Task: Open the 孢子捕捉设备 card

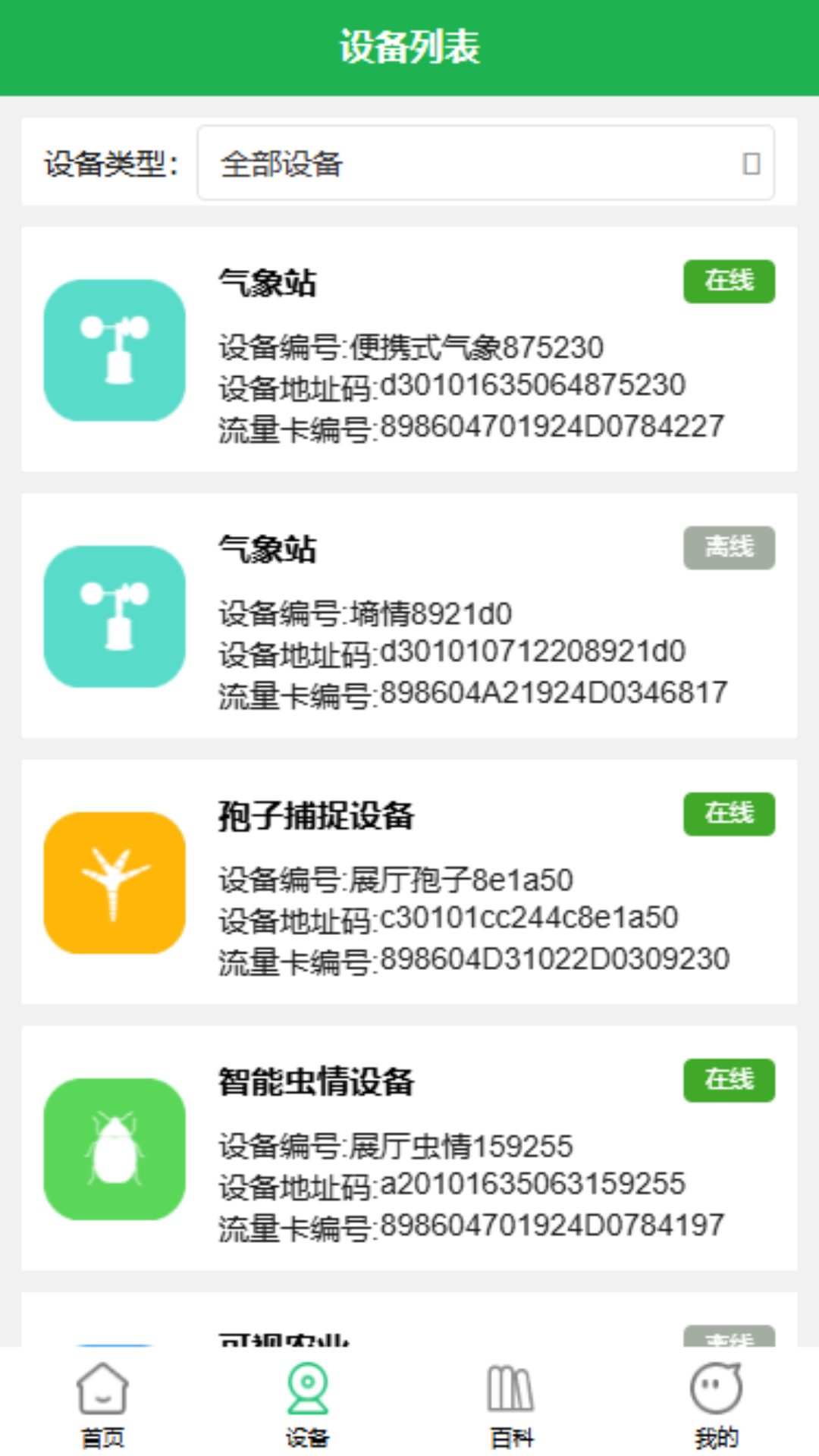Action: (x=409, y=882)
